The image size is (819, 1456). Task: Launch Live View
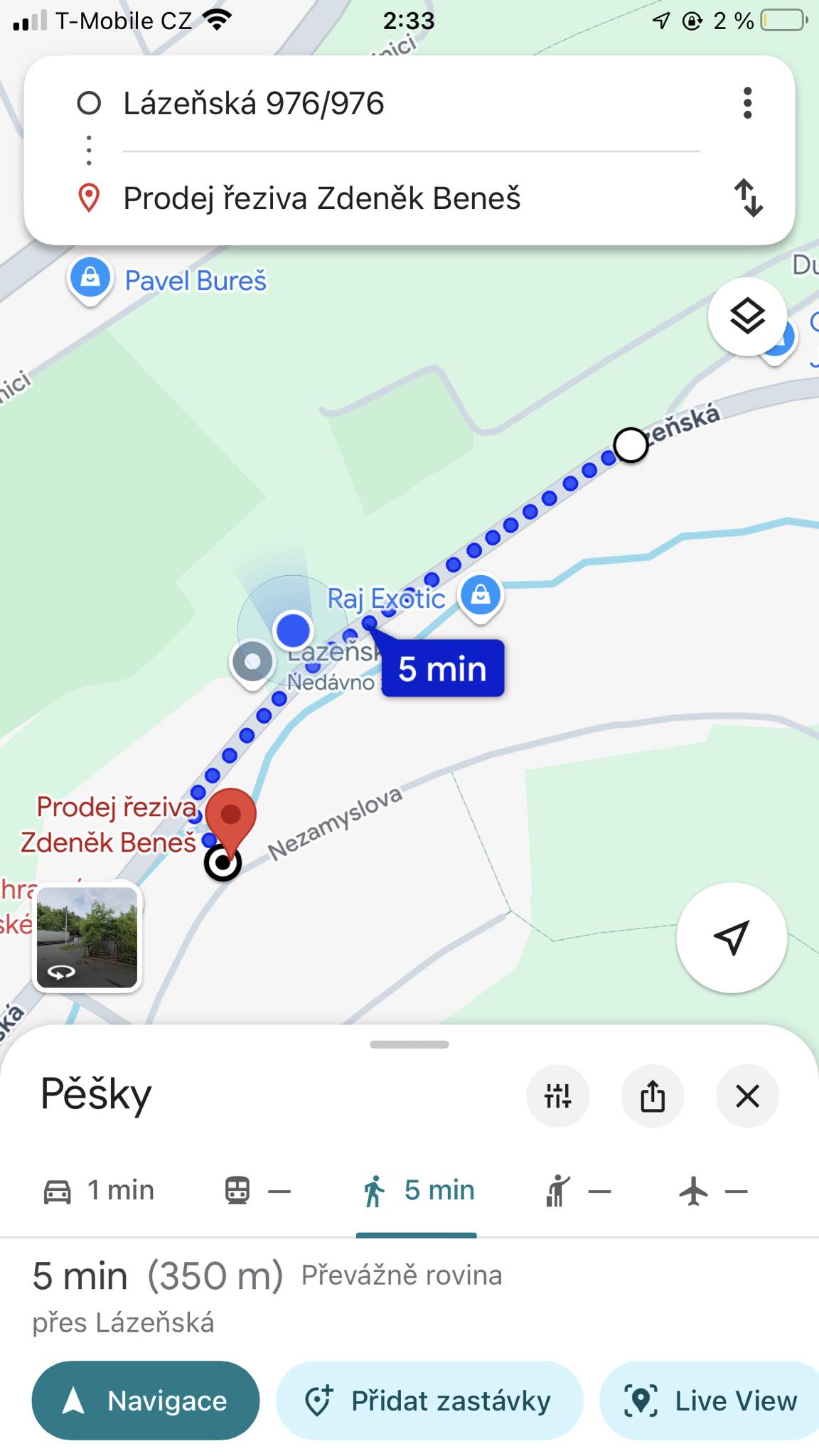(710, 1401)
